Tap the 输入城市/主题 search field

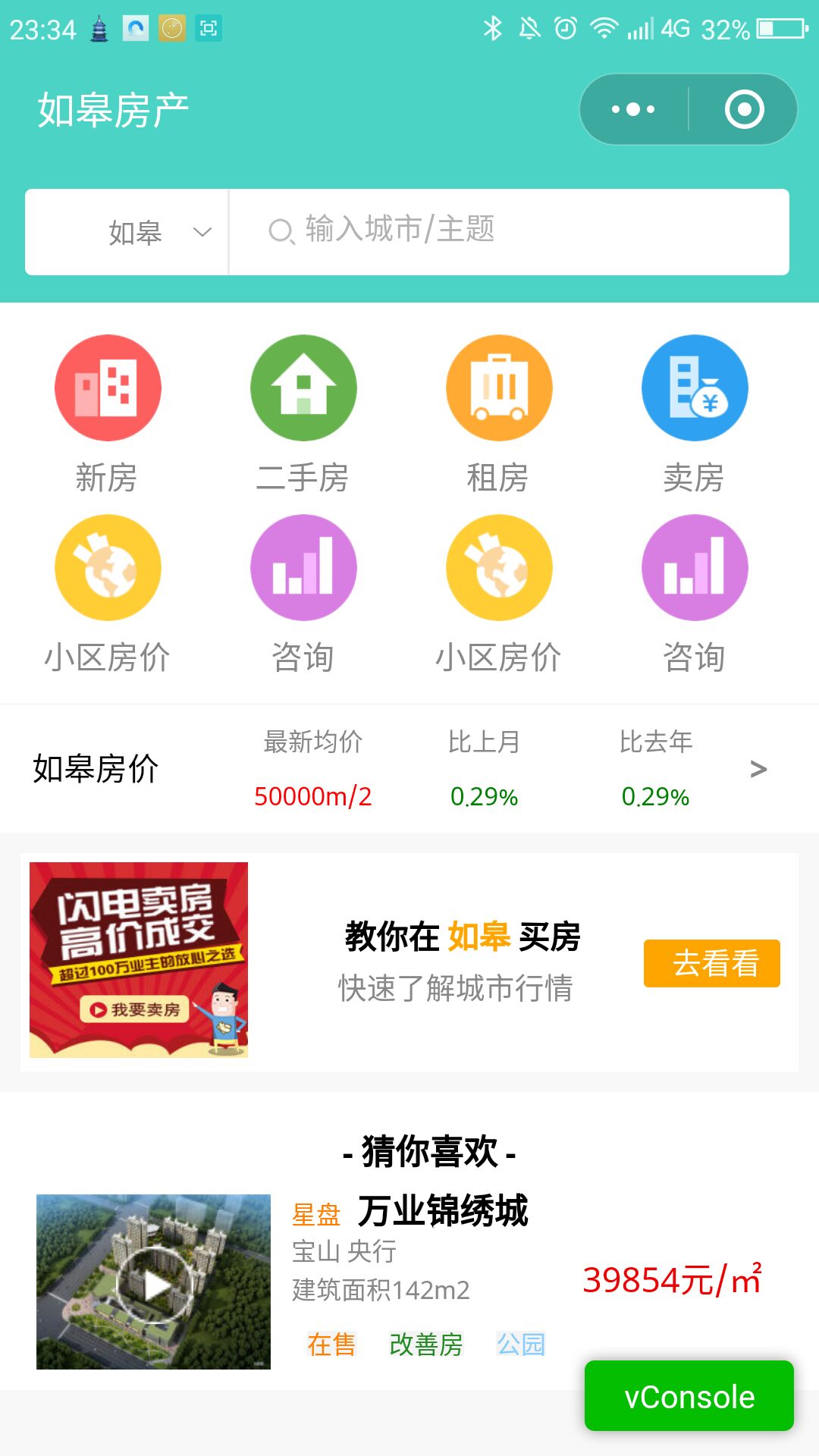[508, 231]
